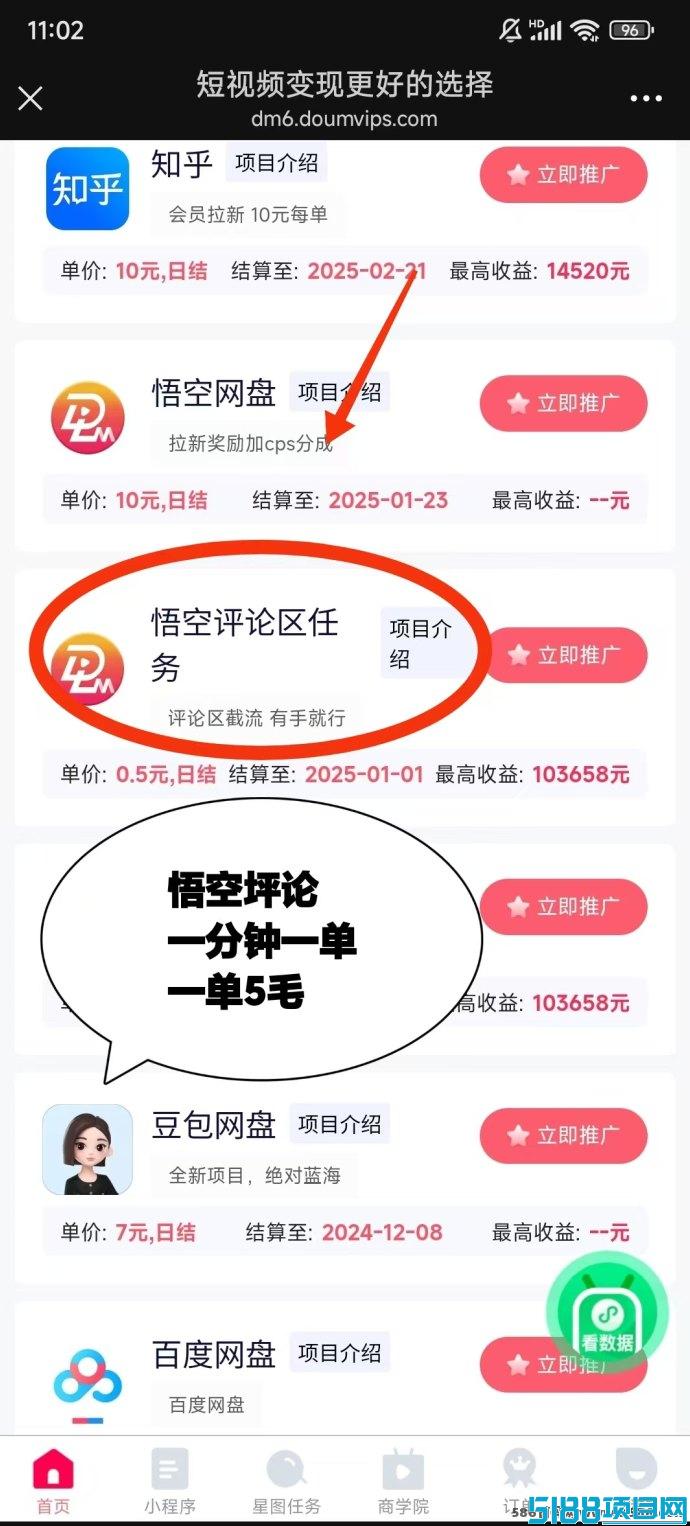Open 项目介绍 for 豆包网盘
Viewport: 690px width, 1526px height.
339,1124
